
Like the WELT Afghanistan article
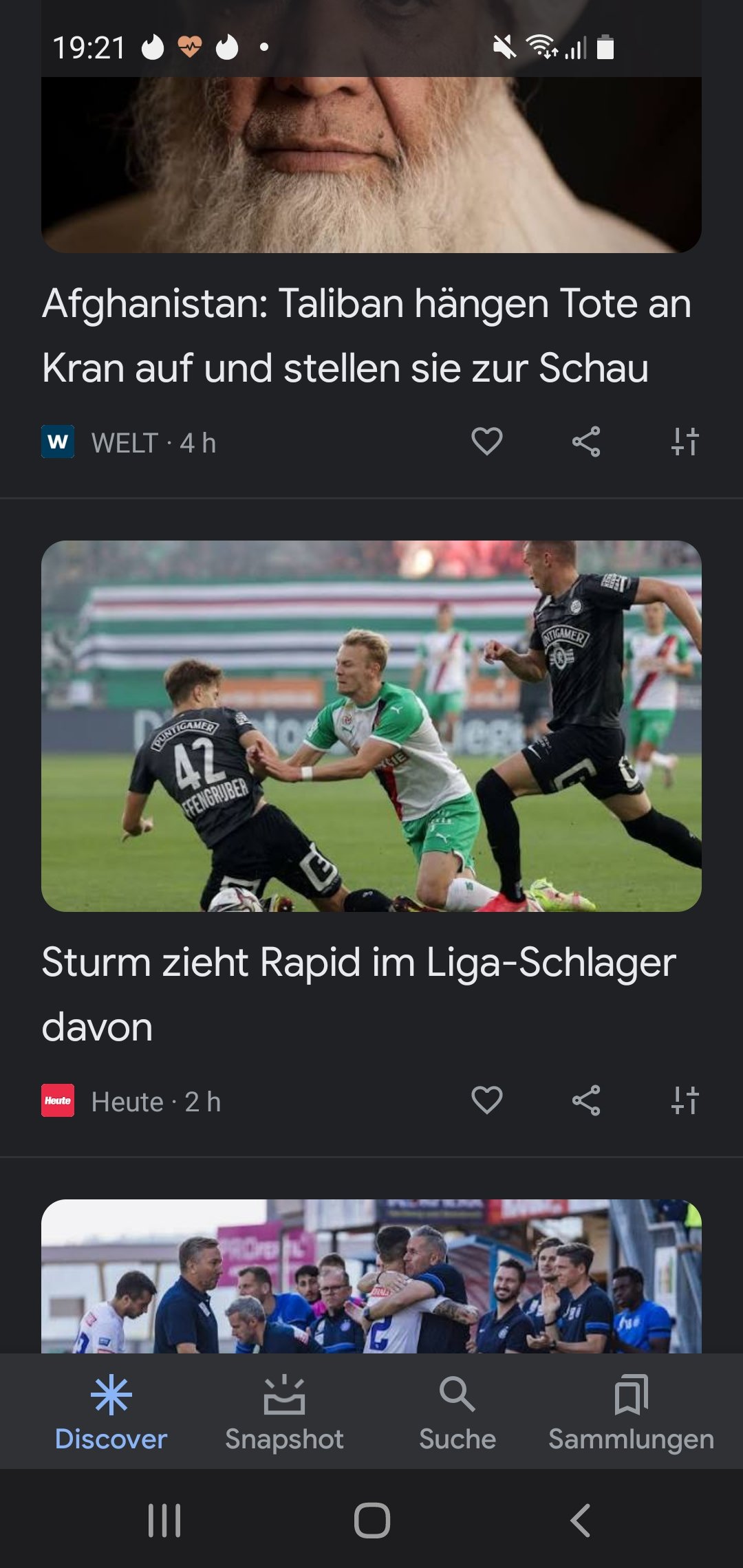[x=486, y=442]
